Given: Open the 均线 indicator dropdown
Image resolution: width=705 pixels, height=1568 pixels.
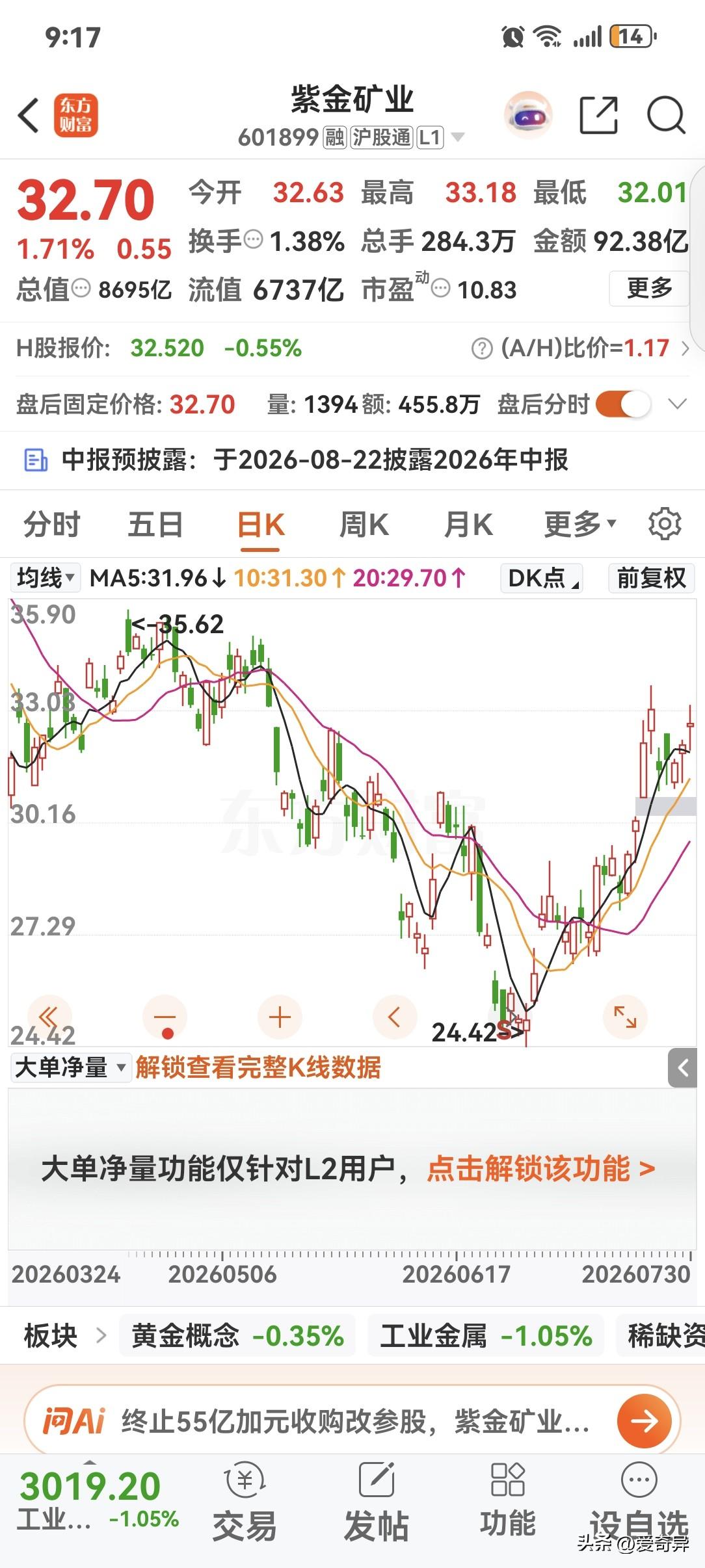Looking at the screenshot, I should [x=45, y=577].
